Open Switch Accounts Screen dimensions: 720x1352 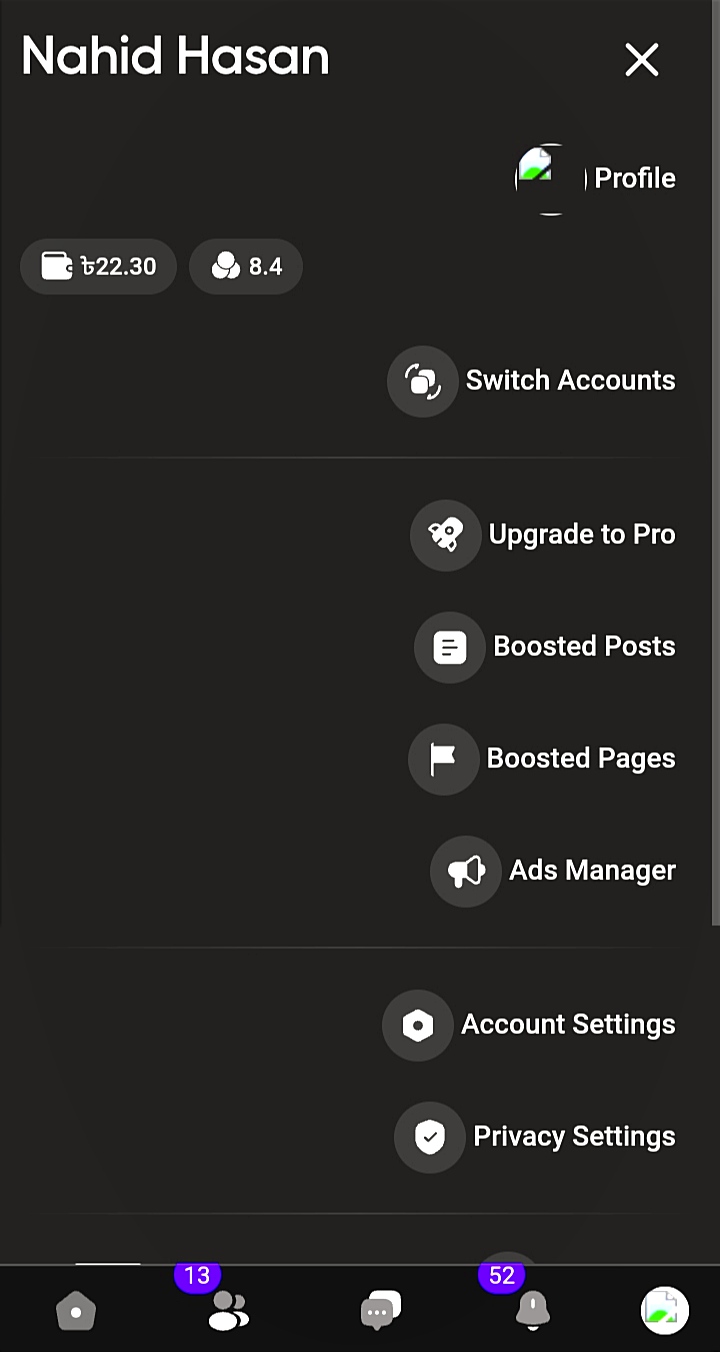coord(532,381)
